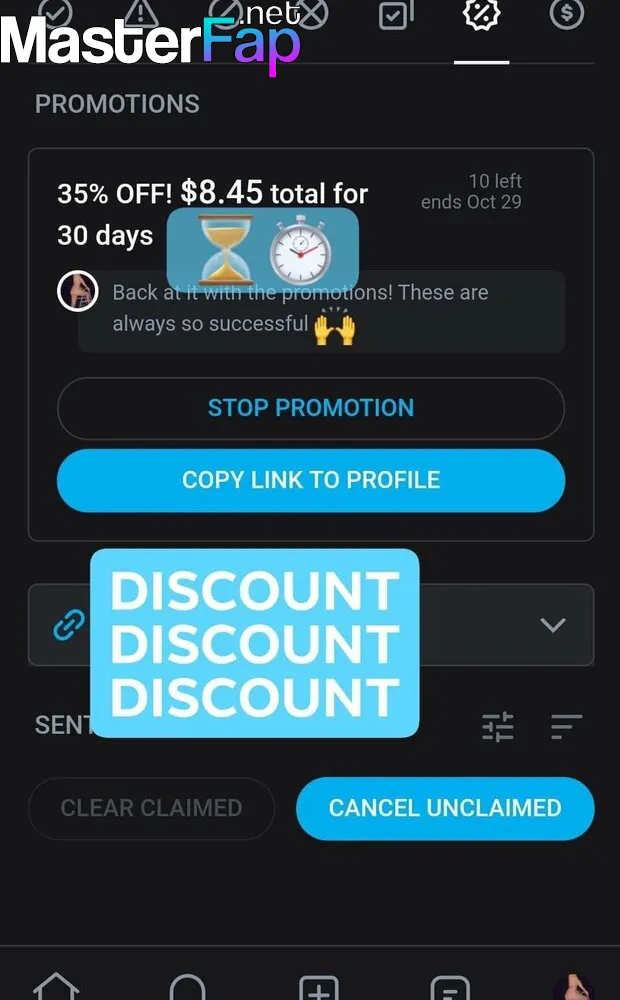Go to the home tab
This screenshot has width=620, height=1000.
[x=56, y=985]
